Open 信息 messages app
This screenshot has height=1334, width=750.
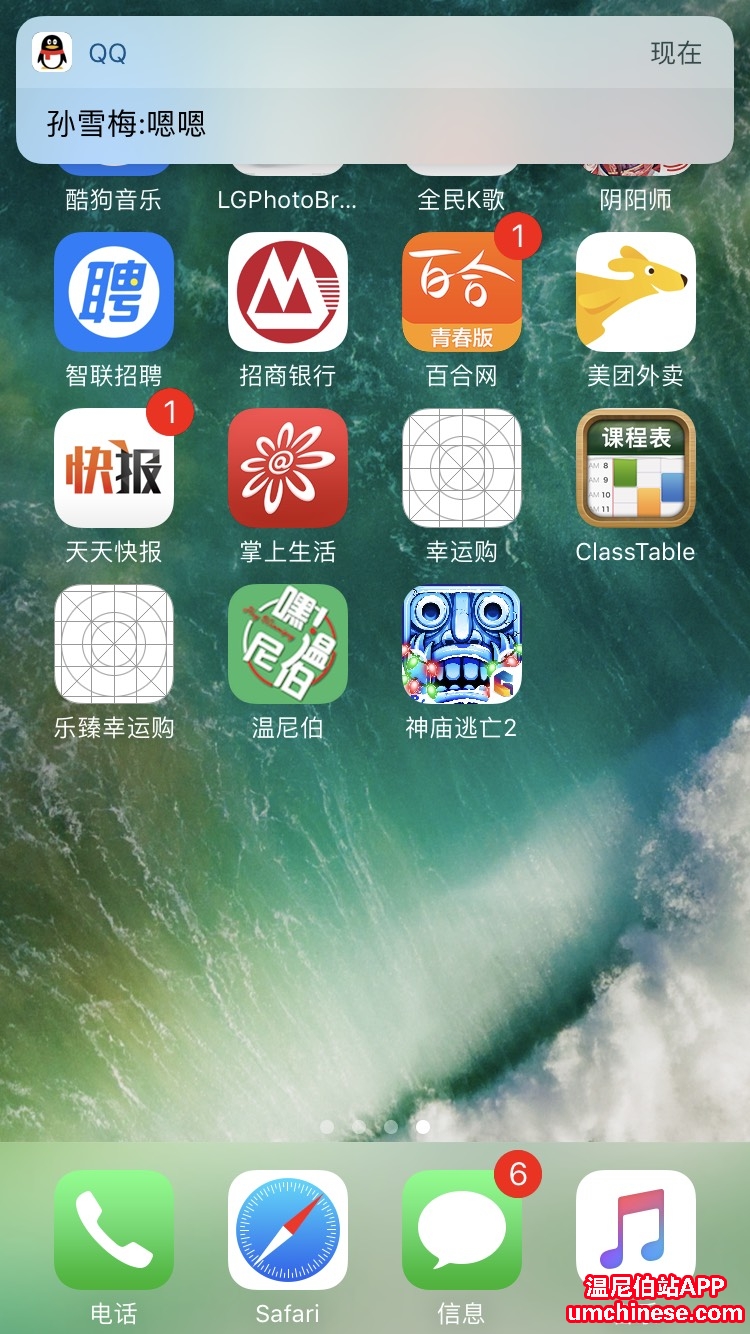[462, 1230]
